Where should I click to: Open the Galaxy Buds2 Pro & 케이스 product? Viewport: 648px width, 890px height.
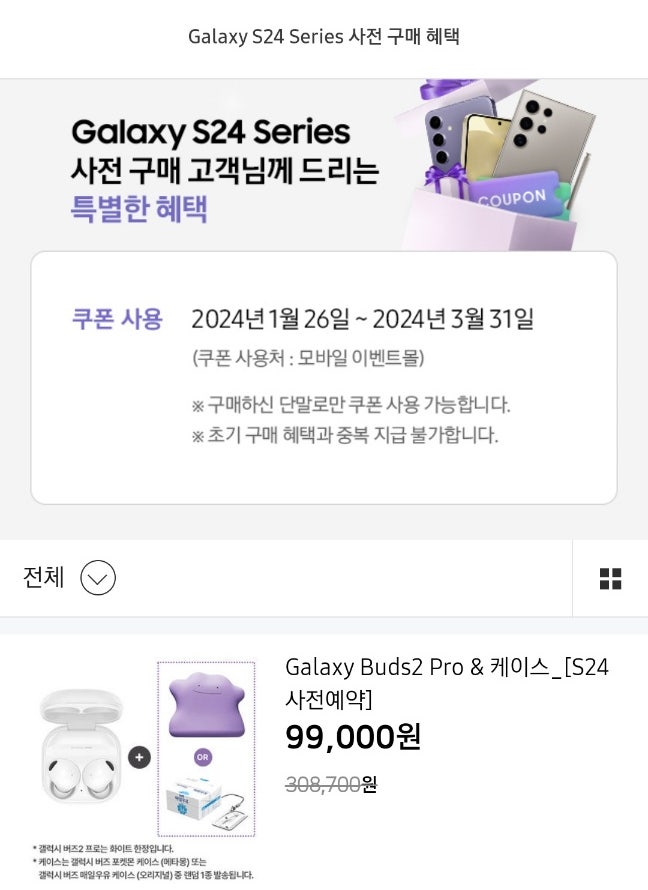coord(446,681)
